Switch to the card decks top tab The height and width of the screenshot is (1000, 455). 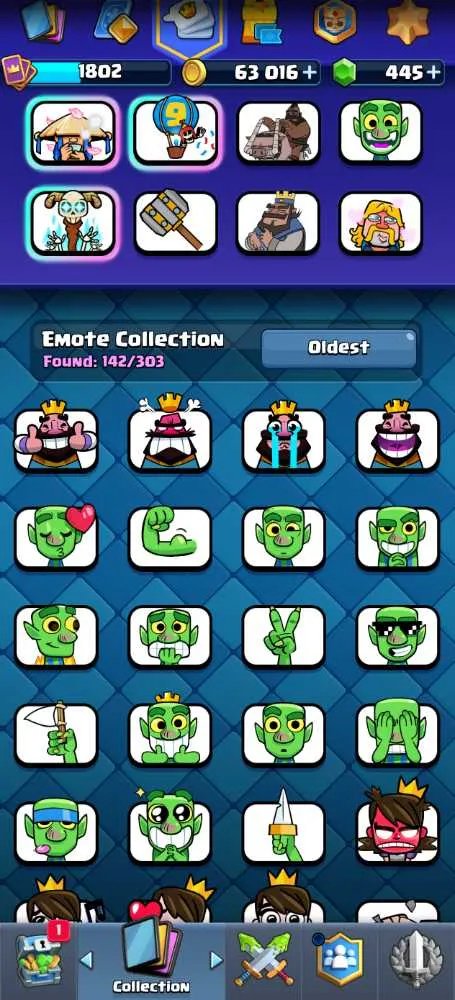pyautogui.click(x=42, y=22)
